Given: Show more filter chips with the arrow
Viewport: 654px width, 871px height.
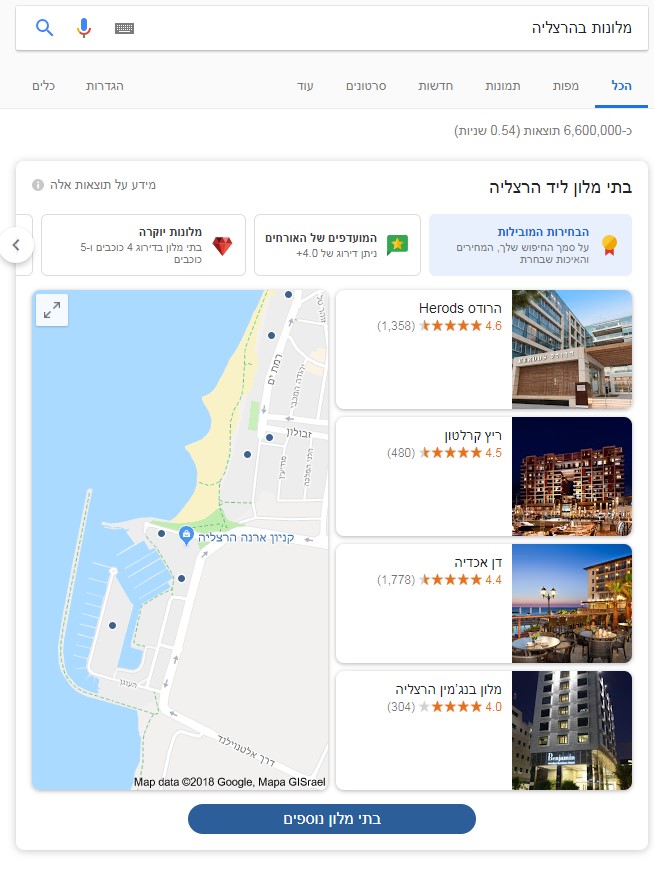Looking at the screenshot, I should click(16, 244).
